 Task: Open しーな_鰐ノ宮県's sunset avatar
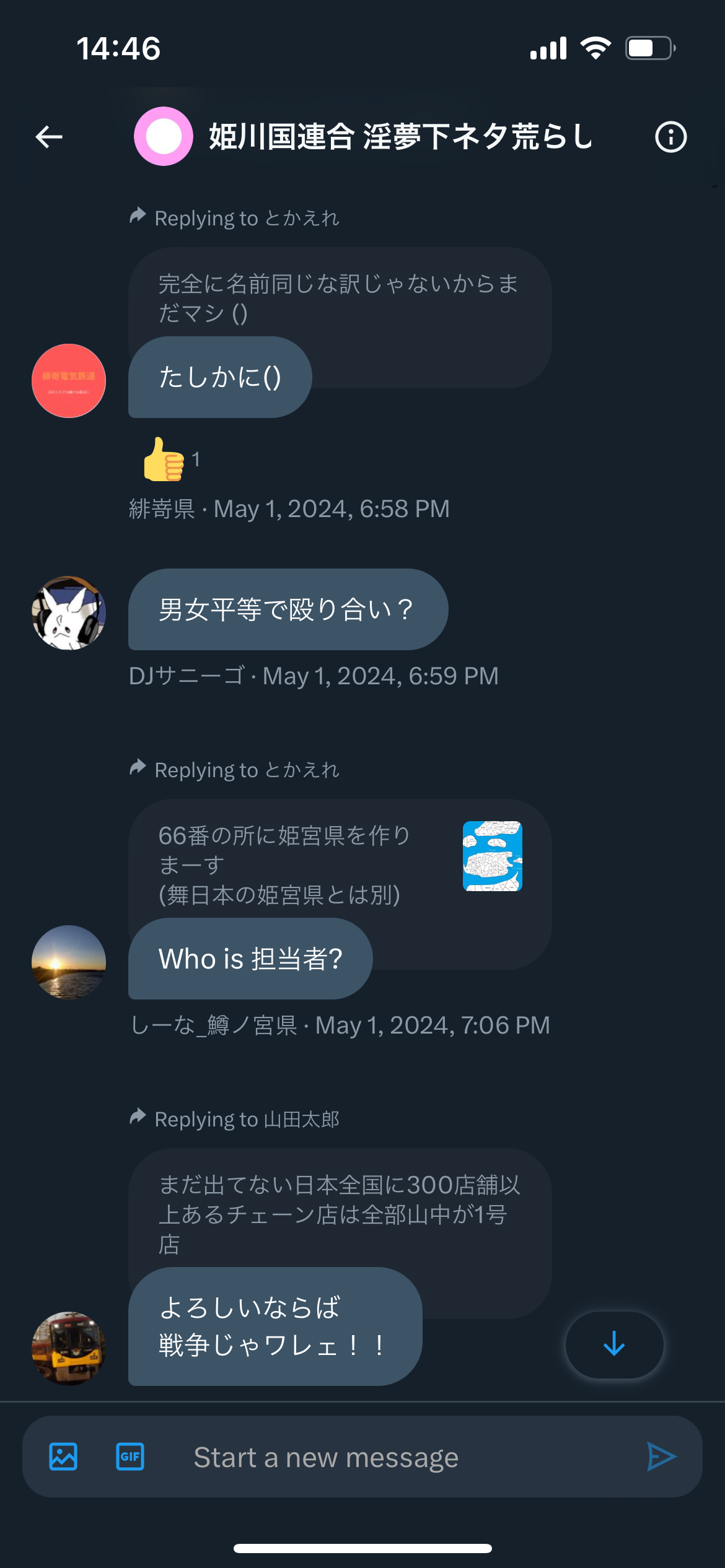69,962
